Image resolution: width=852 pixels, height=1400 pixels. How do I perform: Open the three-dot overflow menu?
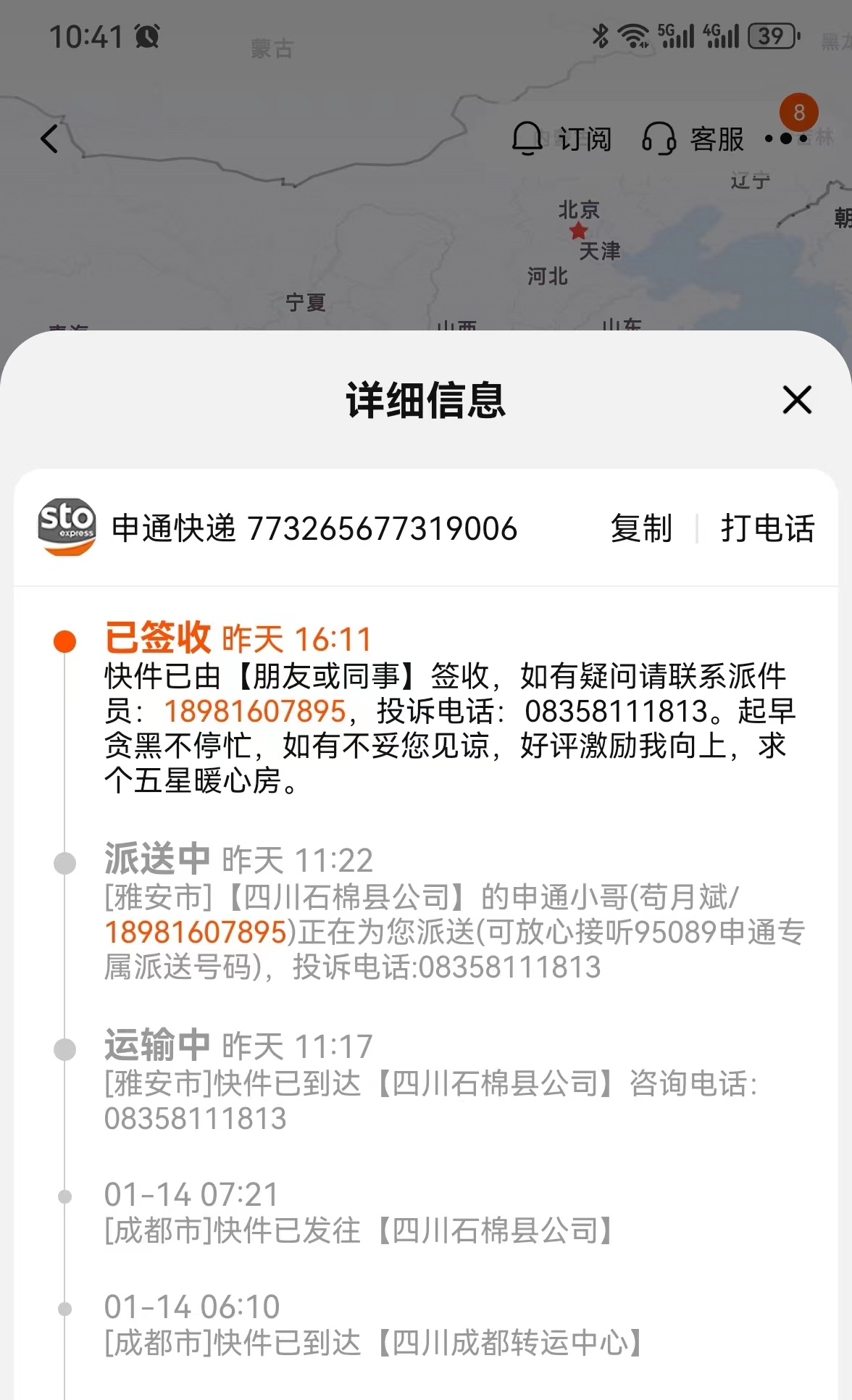point(786,138)
